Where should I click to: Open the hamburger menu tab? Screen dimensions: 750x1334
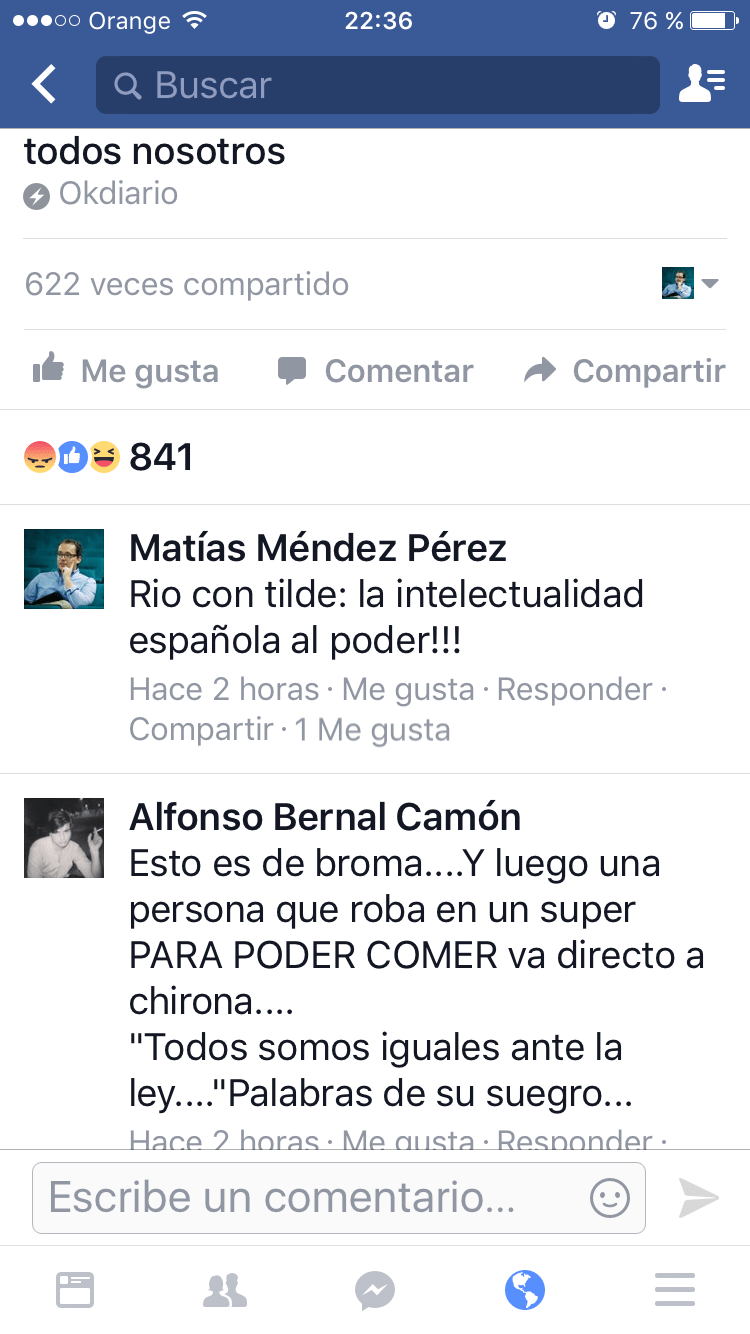pos(675,1290)
